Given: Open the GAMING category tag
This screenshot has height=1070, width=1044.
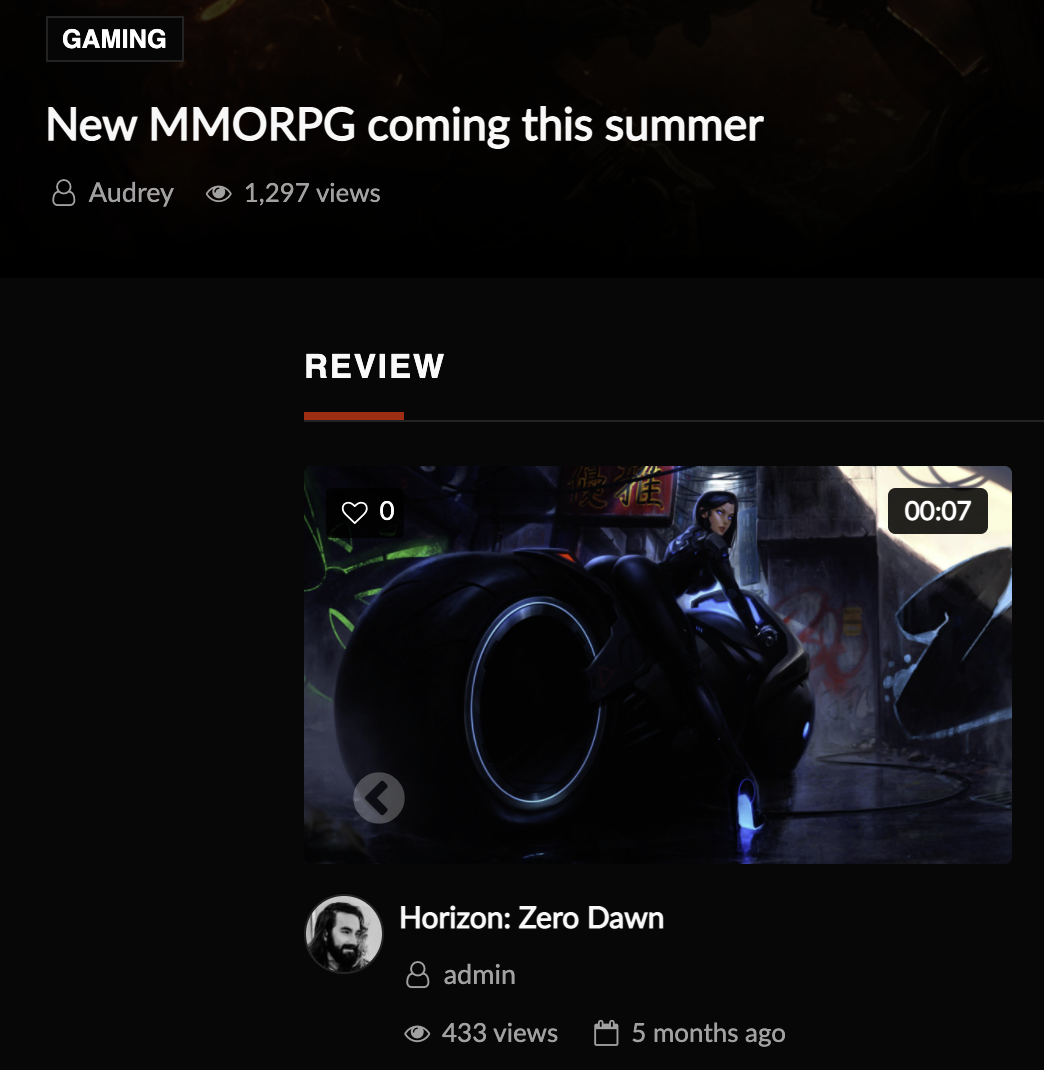Looking at the screenshot, I should [114, 39].
